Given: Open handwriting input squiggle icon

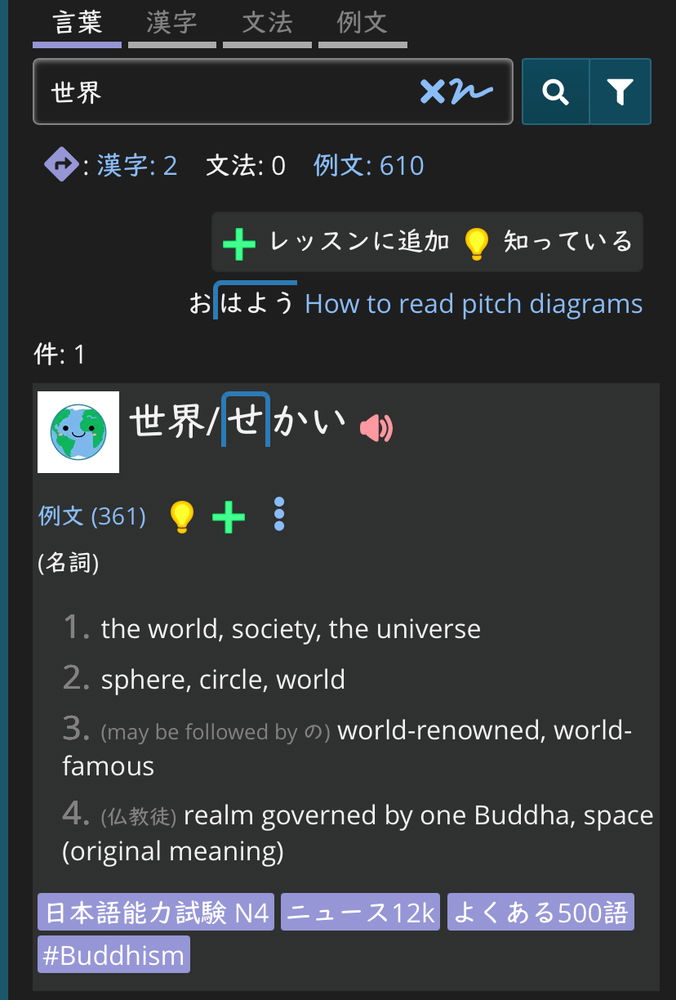Looking at the screenshot, I should click(470, 92).
